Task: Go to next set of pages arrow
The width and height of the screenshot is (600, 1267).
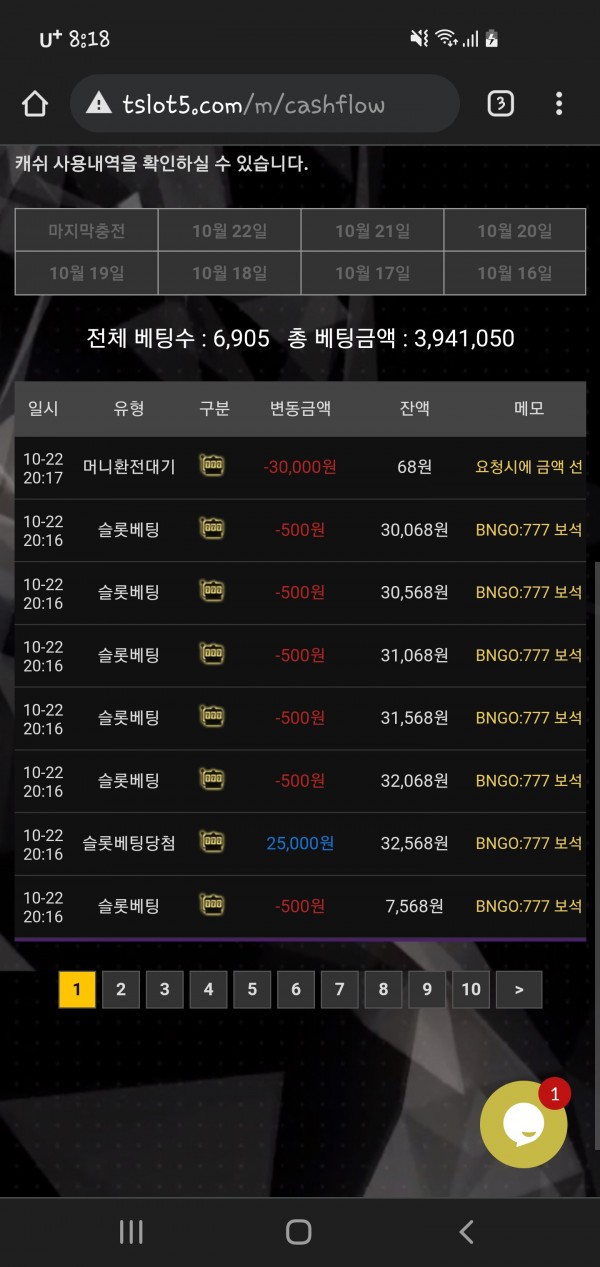Action: point(518,989)
